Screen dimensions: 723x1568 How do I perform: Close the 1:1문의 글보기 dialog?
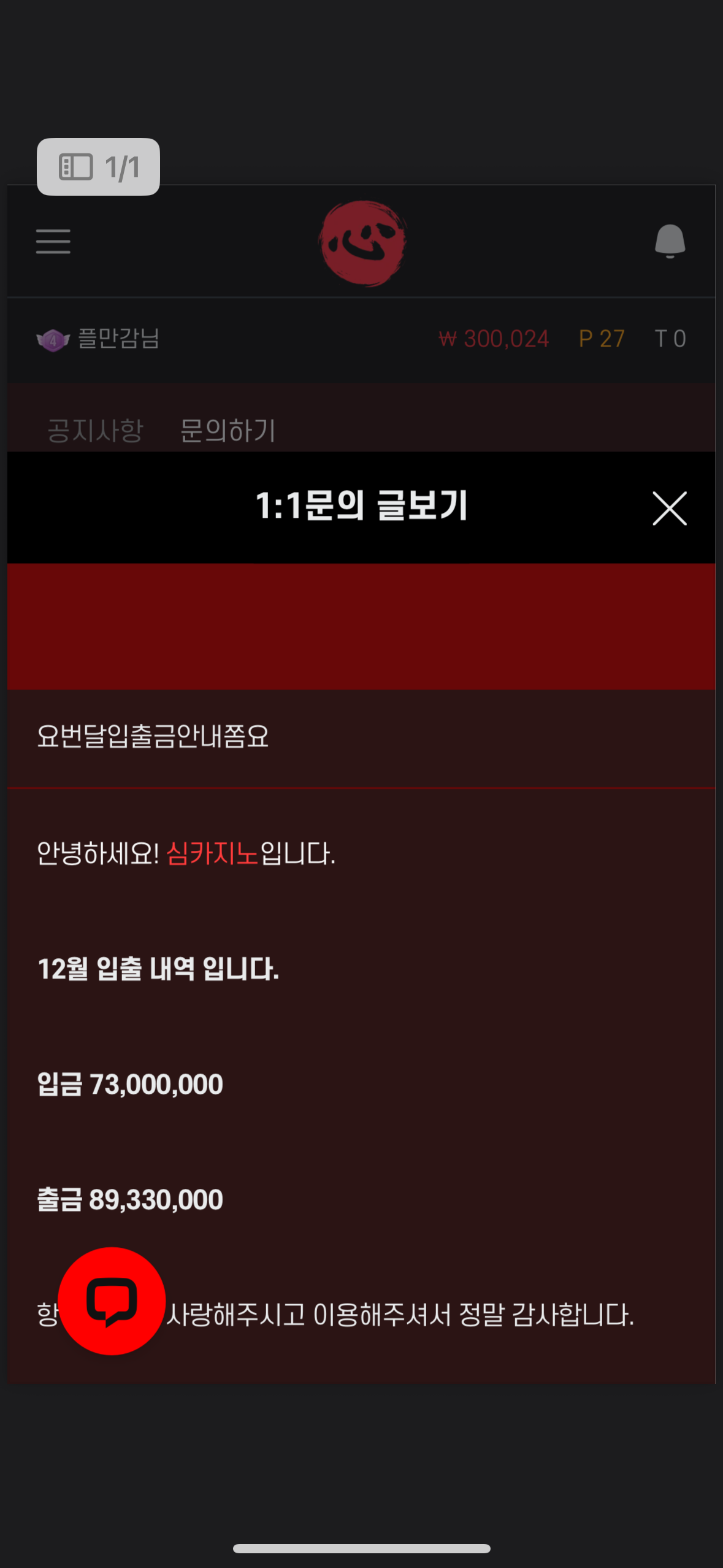click(670, 508)
